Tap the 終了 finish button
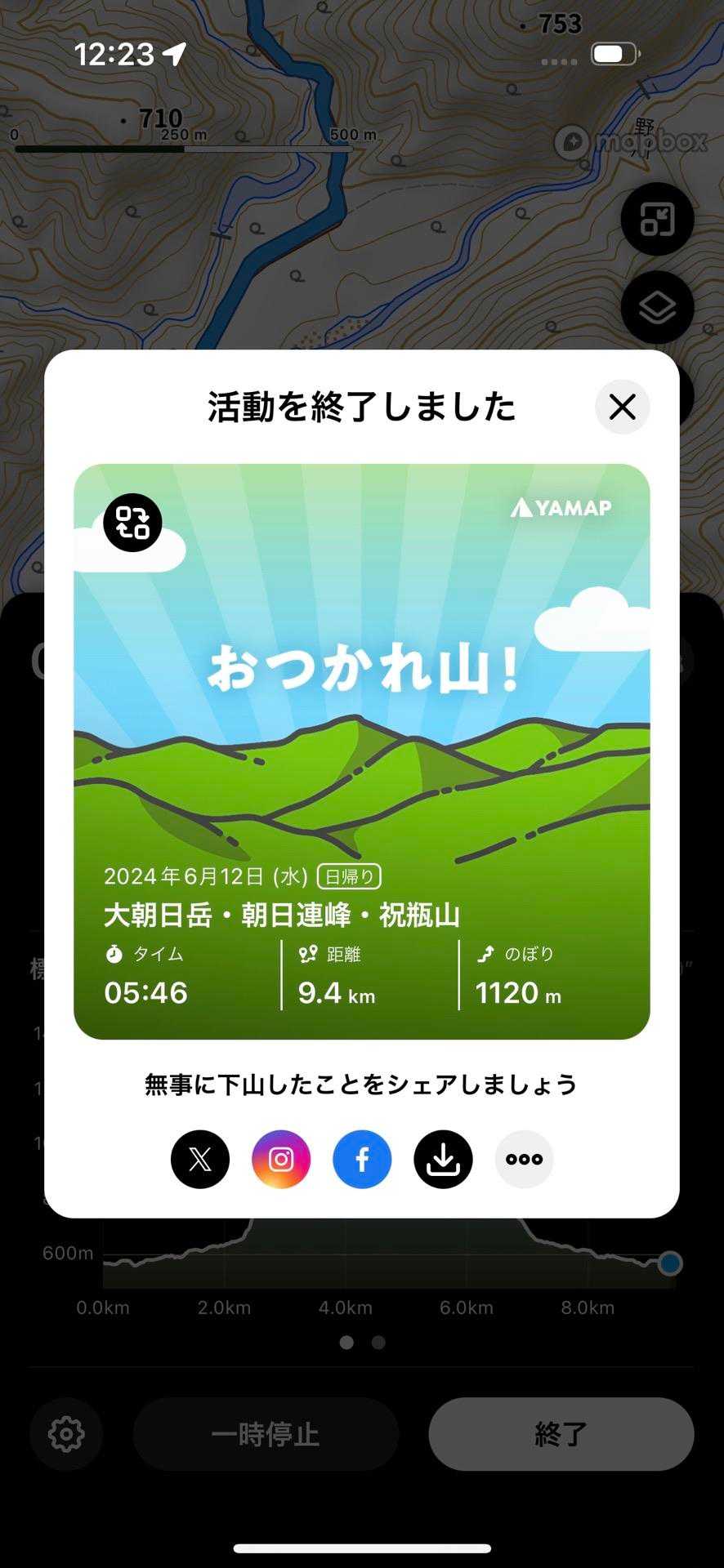Image resolution: width=724 pixels, height=1568 pixels. [561, 1434]
